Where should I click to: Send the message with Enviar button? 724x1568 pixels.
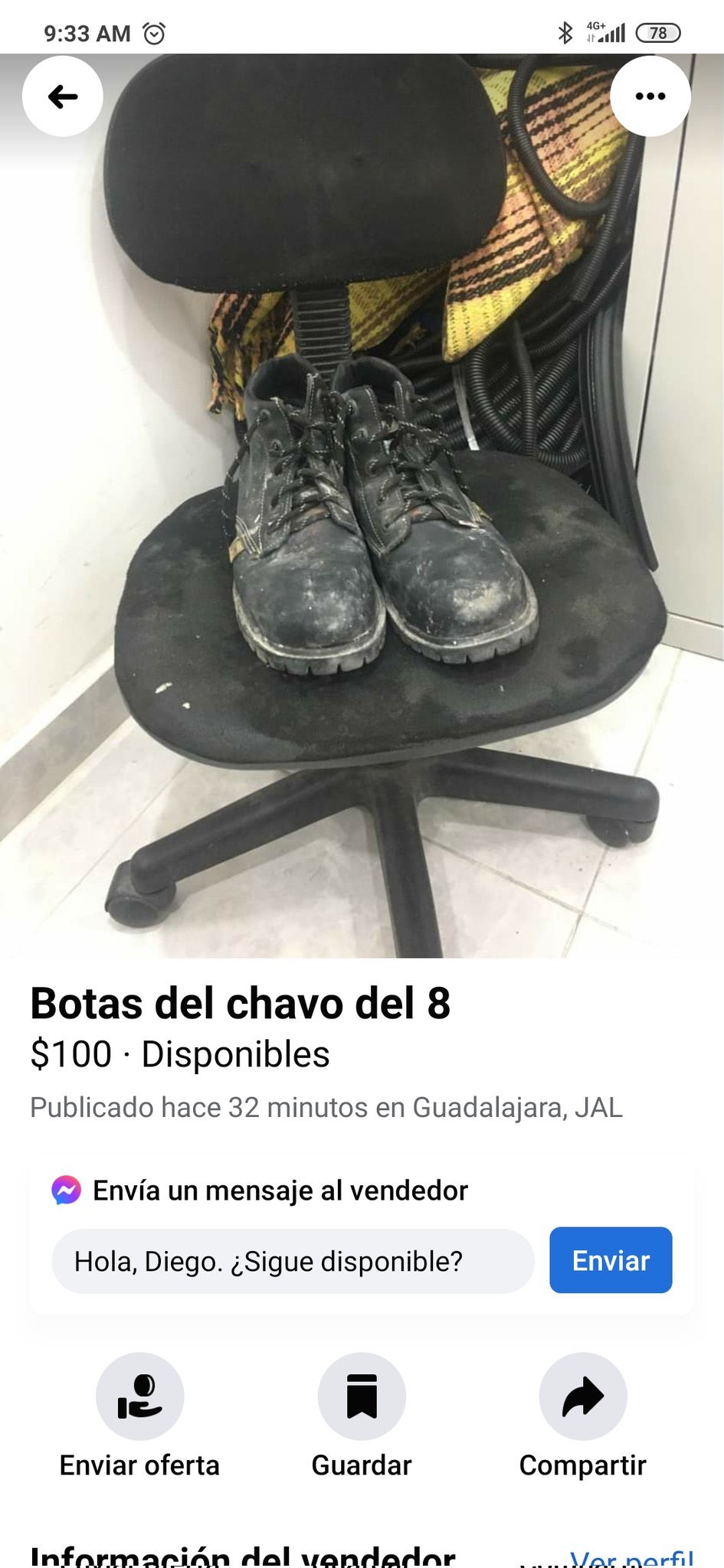(x=610, y=1260)
